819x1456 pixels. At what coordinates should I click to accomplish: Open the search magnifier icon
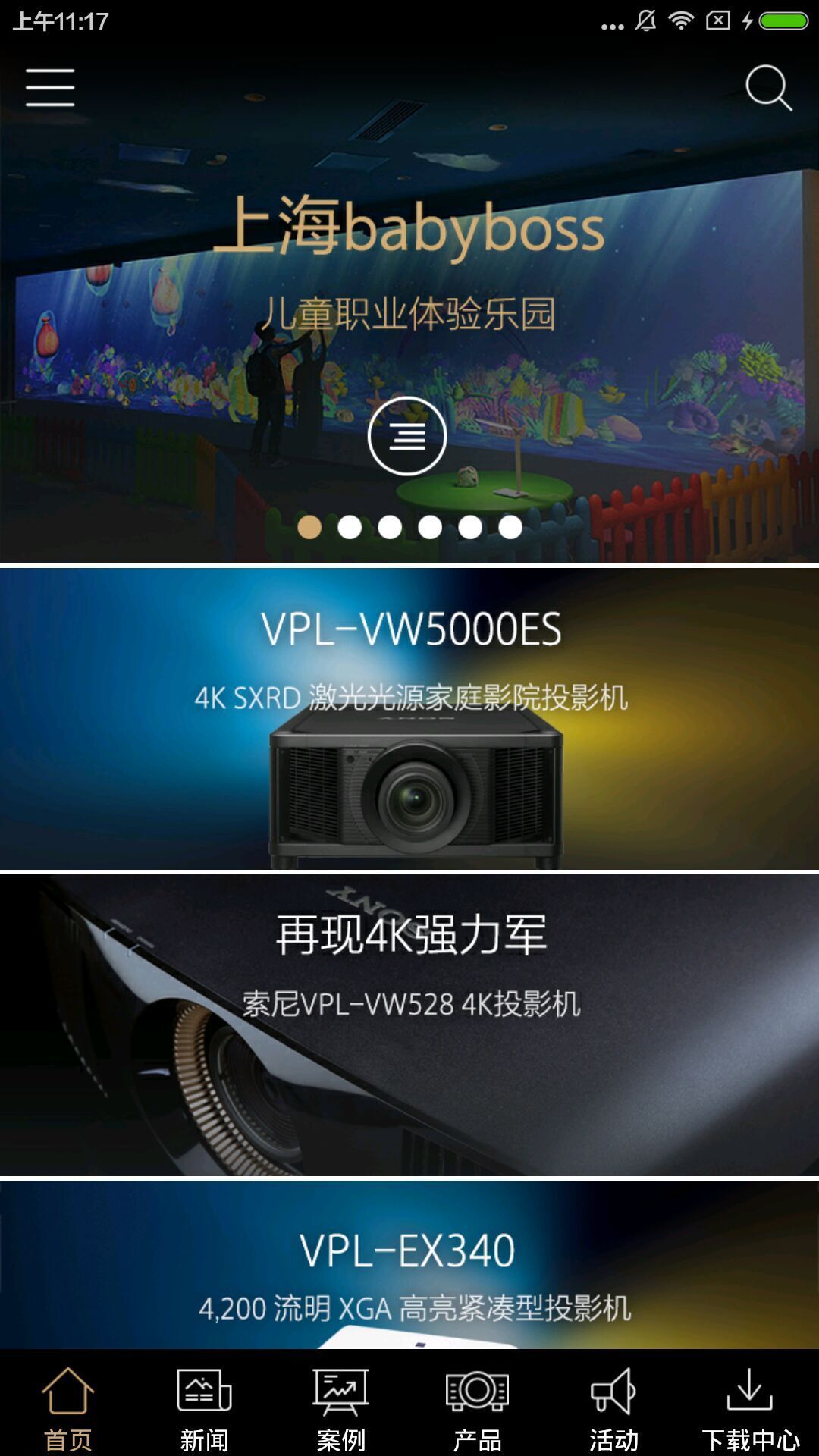point(768,88)
